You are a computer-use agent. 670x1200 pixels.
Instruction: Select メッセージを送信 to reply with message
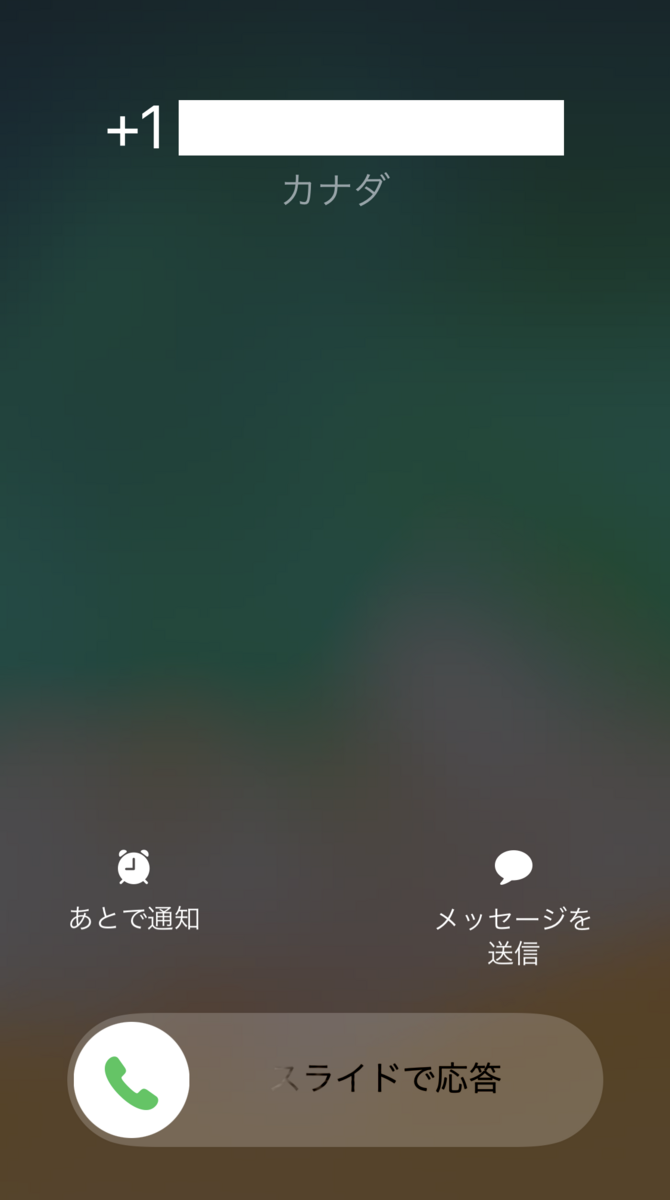pos(513,908)
